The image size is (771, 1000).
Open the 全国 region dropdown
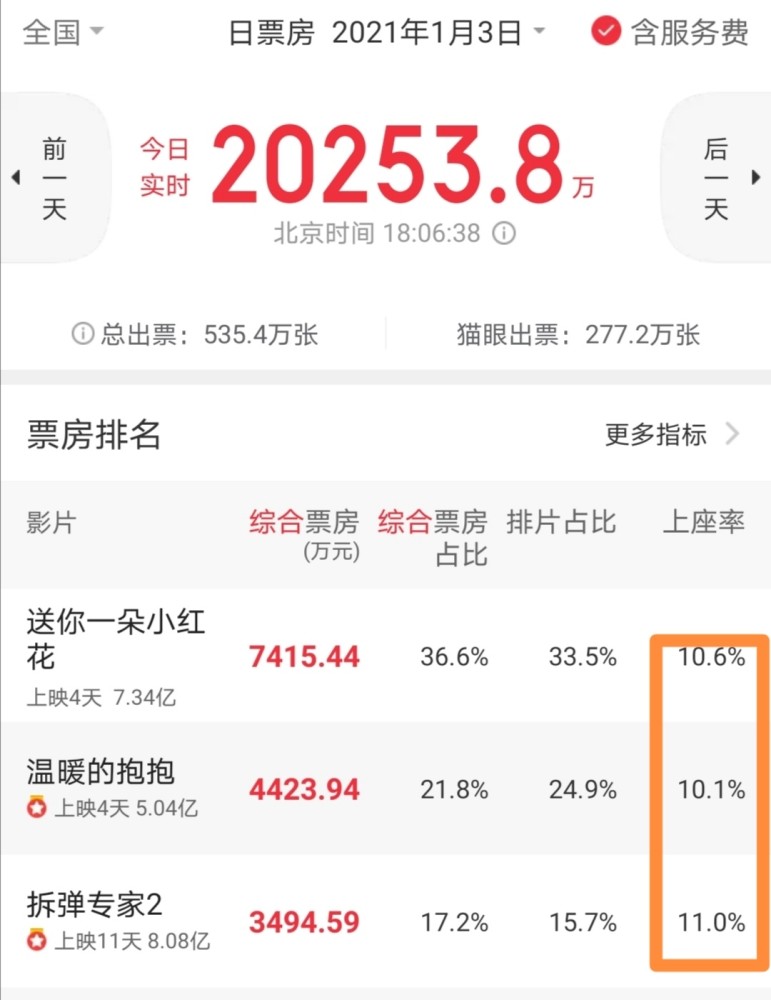click(x=62, y=32)
